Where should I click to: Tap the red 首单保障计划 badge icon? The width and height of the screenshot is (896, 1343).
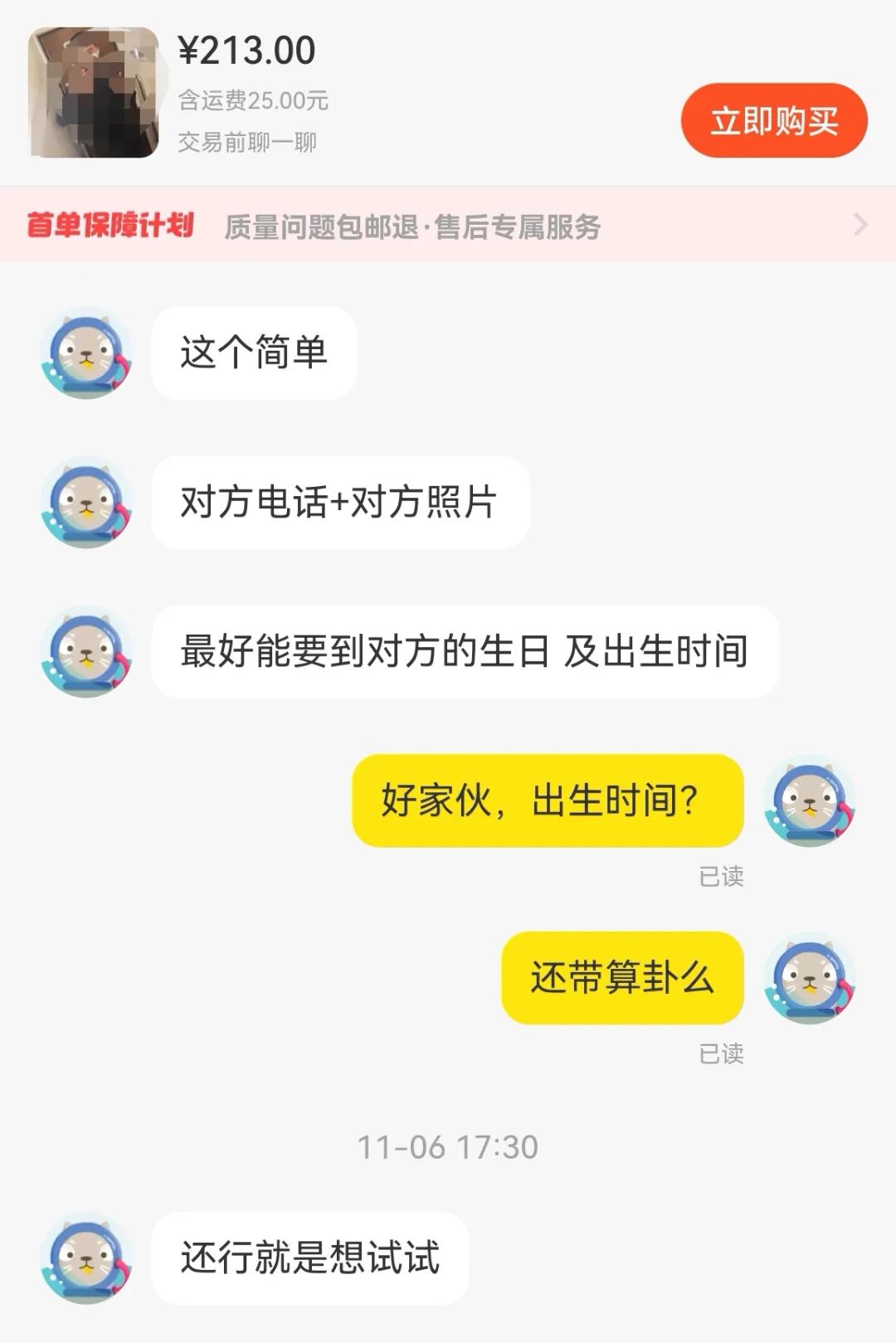click(104, 226)
